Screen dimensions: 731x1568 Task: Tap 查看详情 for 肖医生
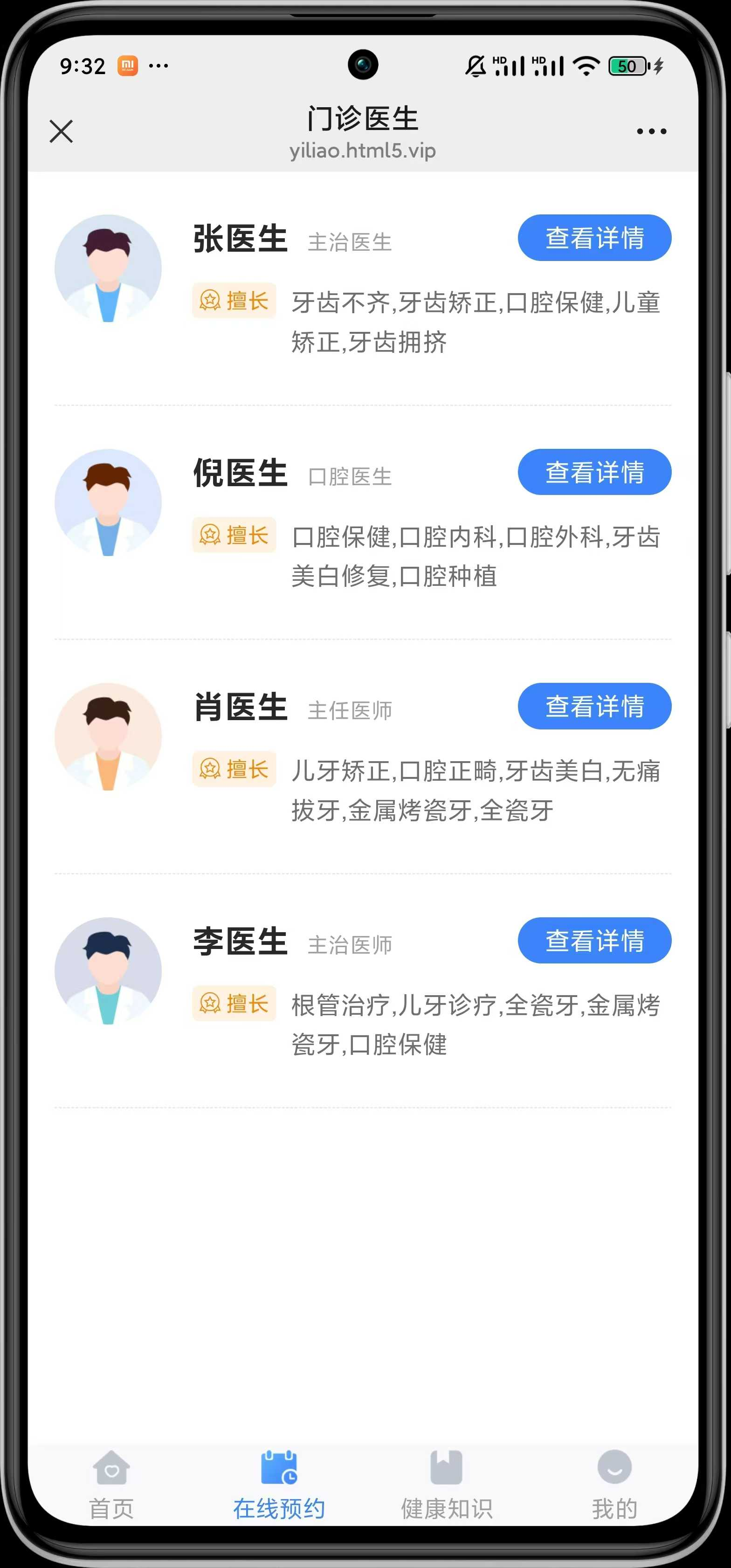594,706
